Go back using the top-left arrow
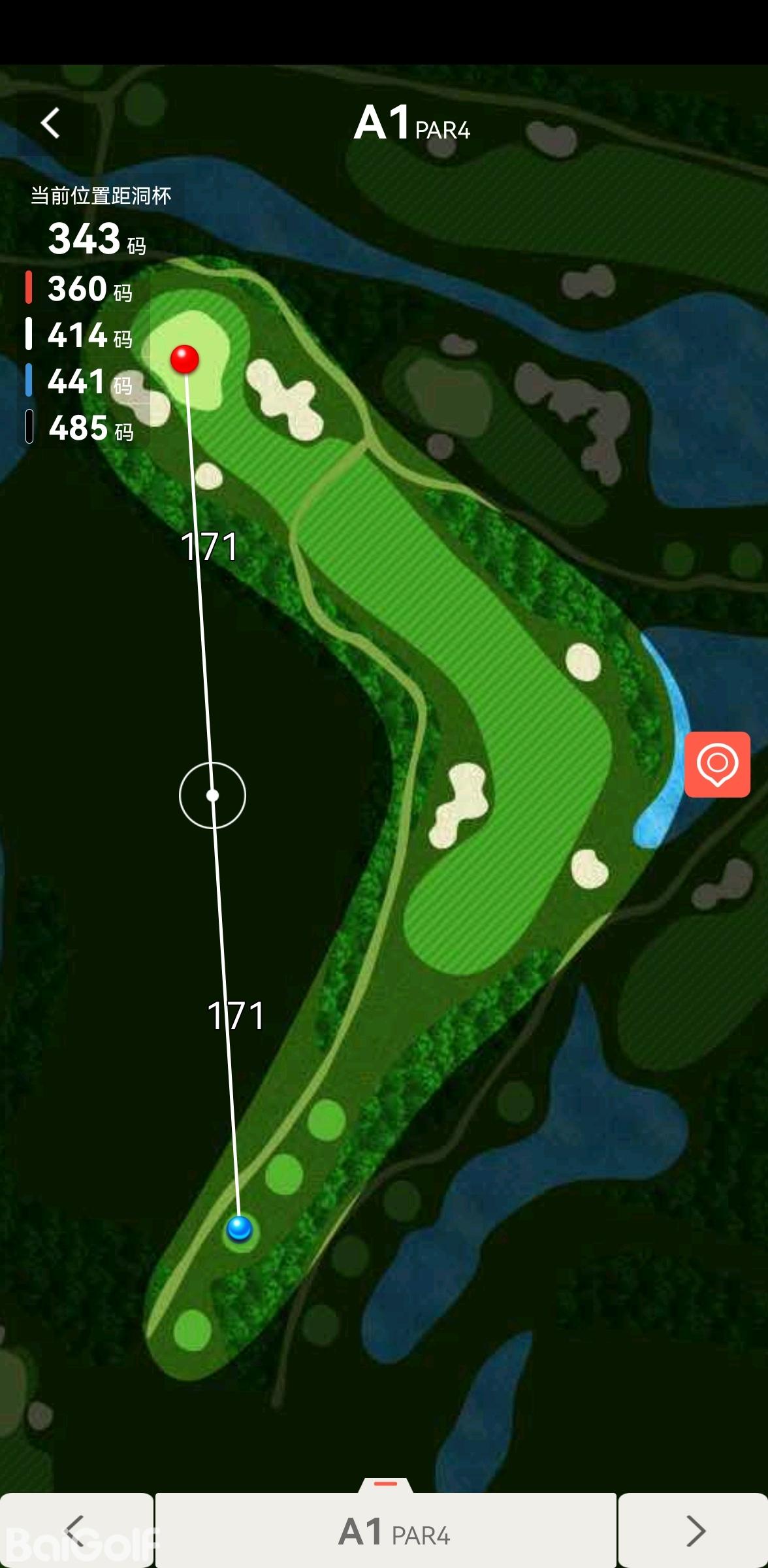 (x=51, y=123)
